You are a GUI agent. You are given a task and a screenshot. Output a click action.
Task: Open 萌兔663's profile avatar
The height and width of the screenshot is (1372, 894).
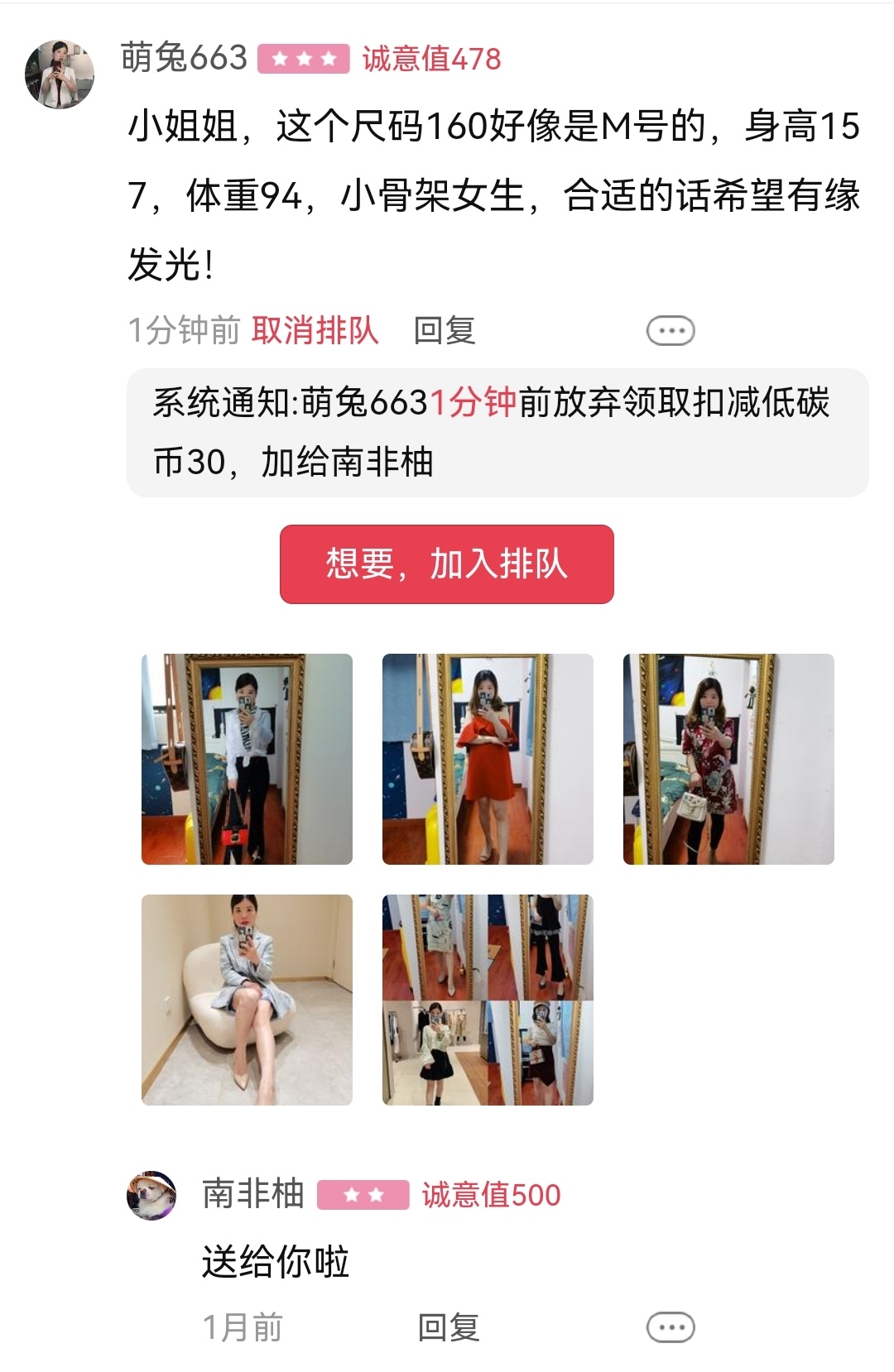click(59, 74)
